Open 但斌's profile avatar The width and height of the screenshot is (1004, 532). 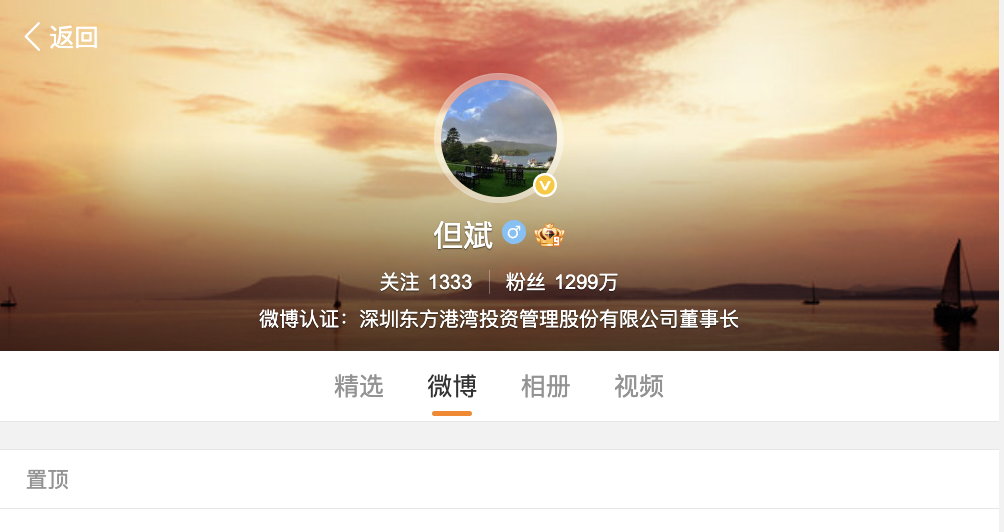(498, 137)
